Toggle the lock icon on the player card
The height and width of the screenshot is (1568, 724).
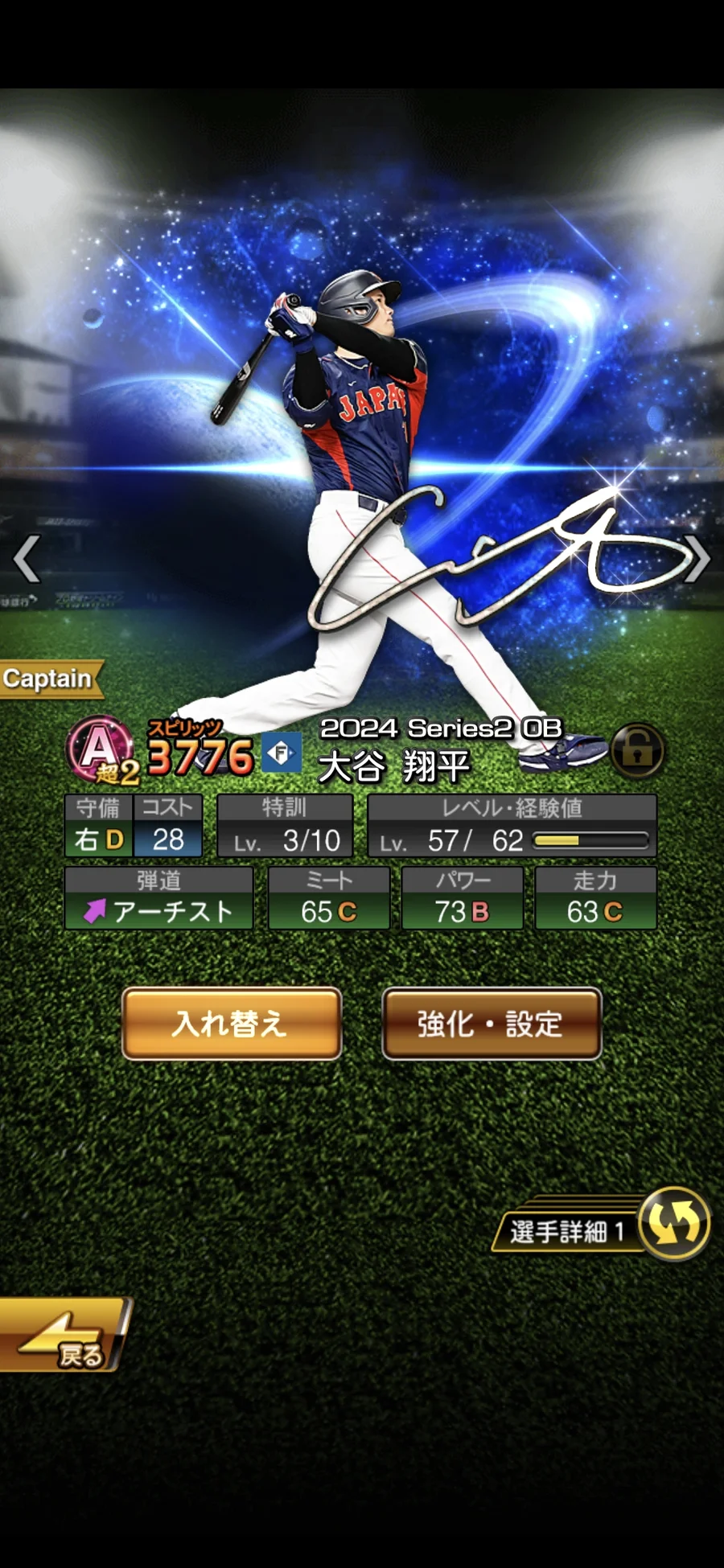637,751
